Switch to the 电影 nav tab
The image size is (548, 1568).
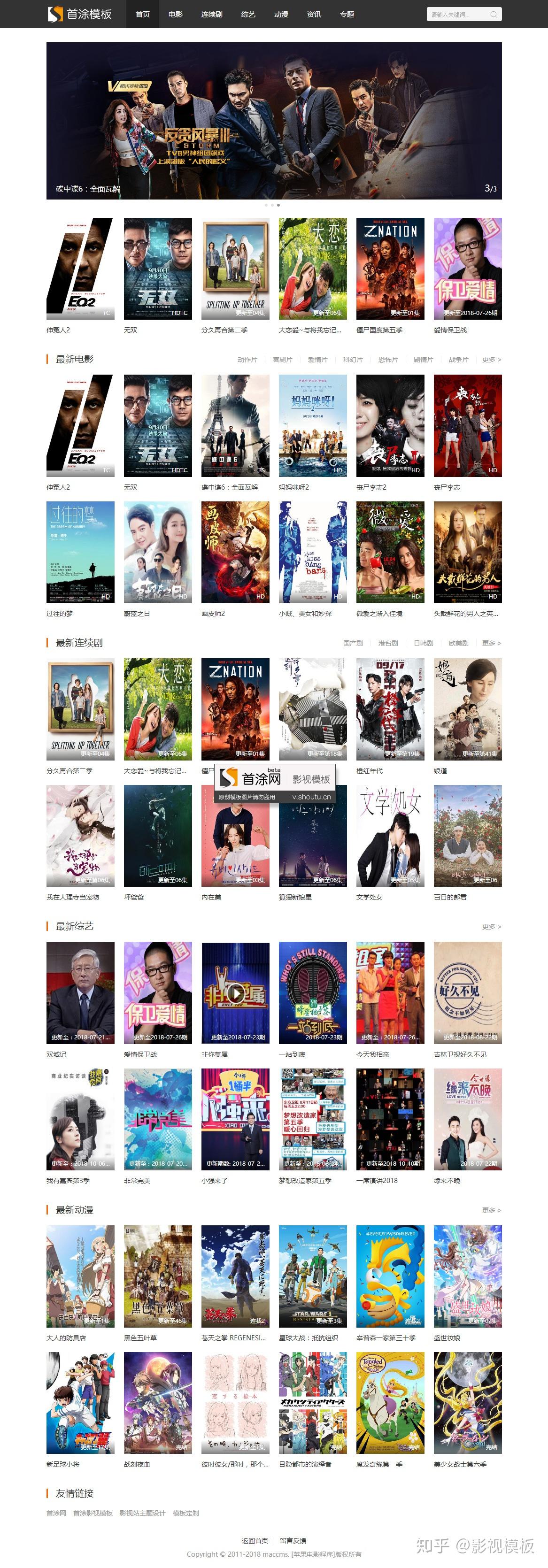pos(175,14)
